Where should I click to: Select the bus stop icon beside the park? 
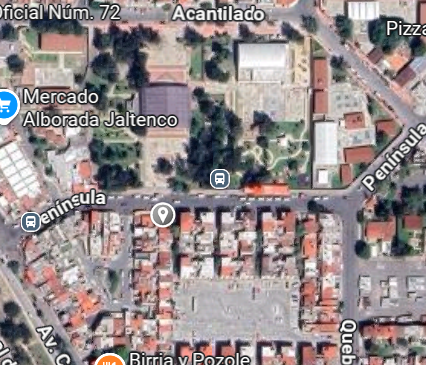click(220, 179)
